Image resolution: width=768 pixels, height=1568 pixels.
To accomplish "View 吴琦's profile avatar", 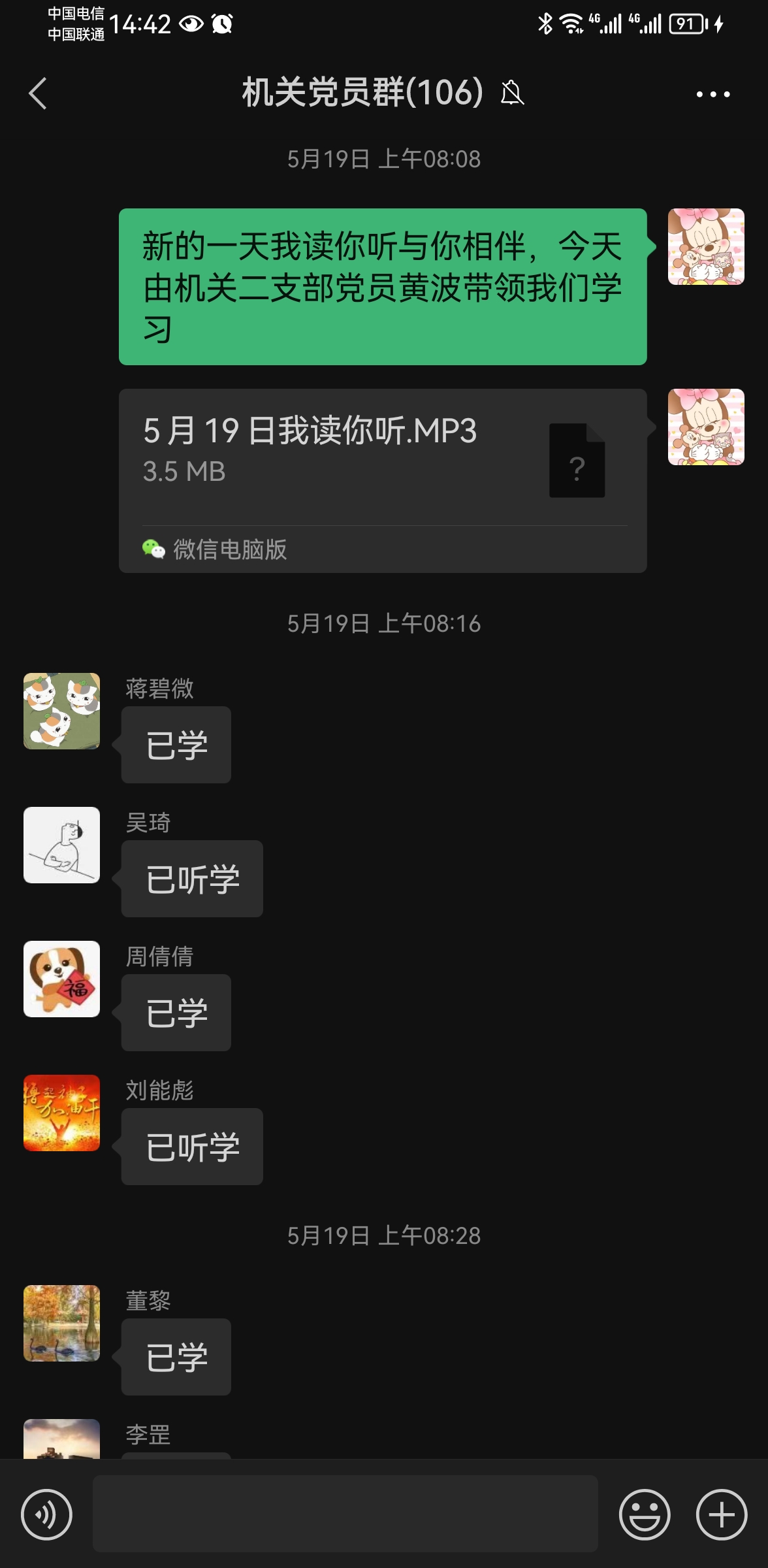I will pyautogui.click(x=62, y=845).
